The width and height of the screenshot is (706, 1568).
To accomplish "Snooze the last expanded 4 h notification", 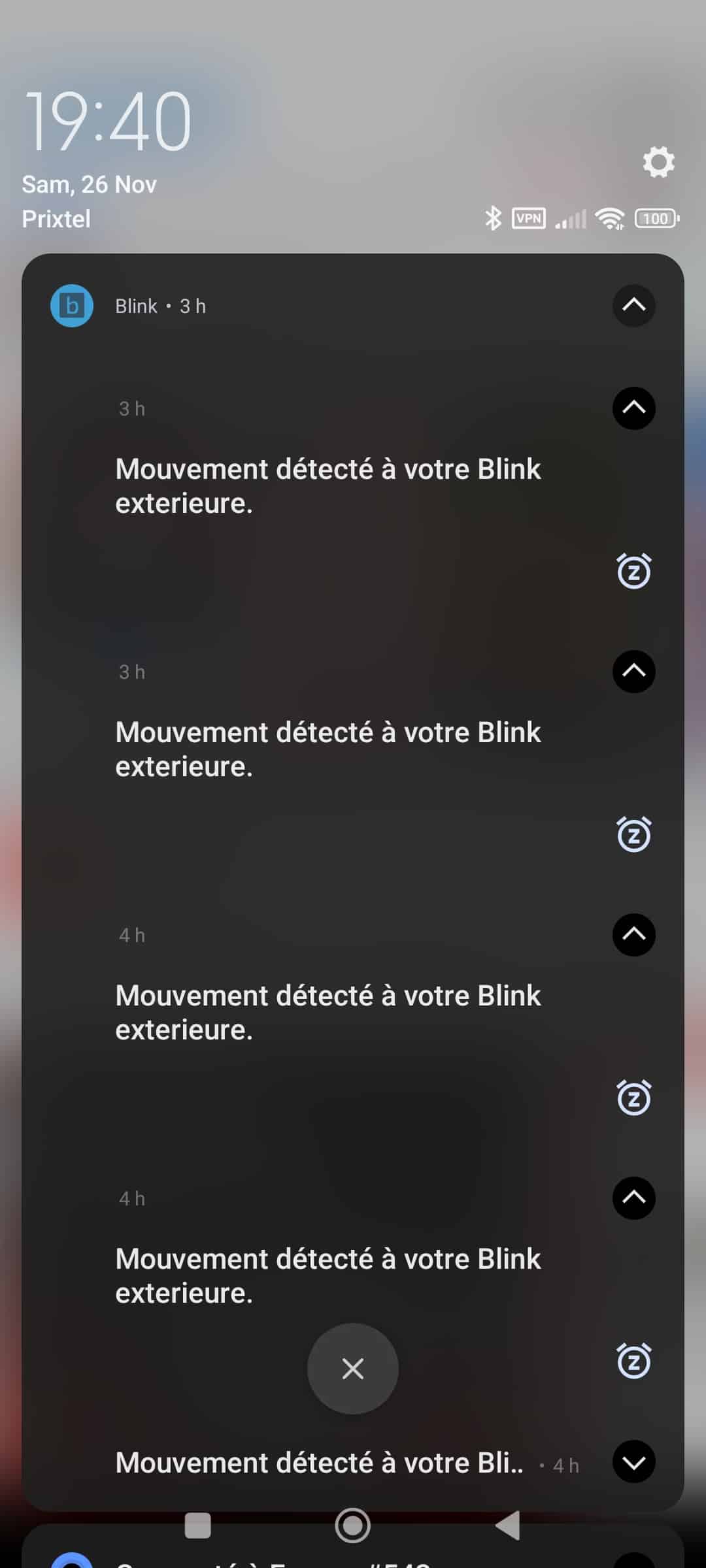I will [633, 1361].
